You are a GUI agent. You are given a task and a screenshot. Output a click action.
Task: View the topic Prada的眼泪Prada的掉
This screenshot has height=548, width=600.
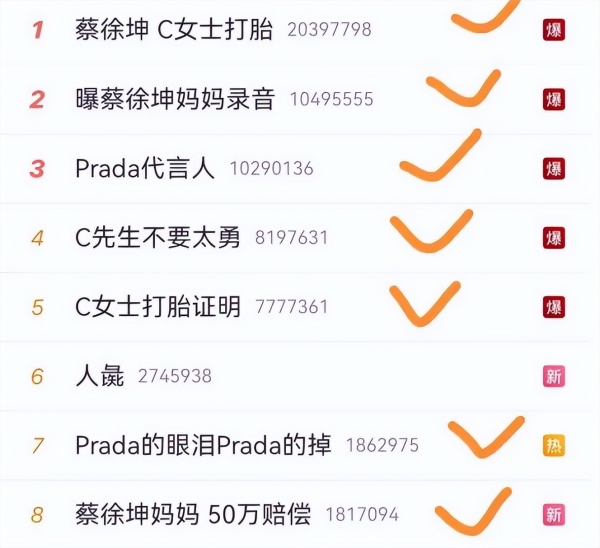point(204,445)
